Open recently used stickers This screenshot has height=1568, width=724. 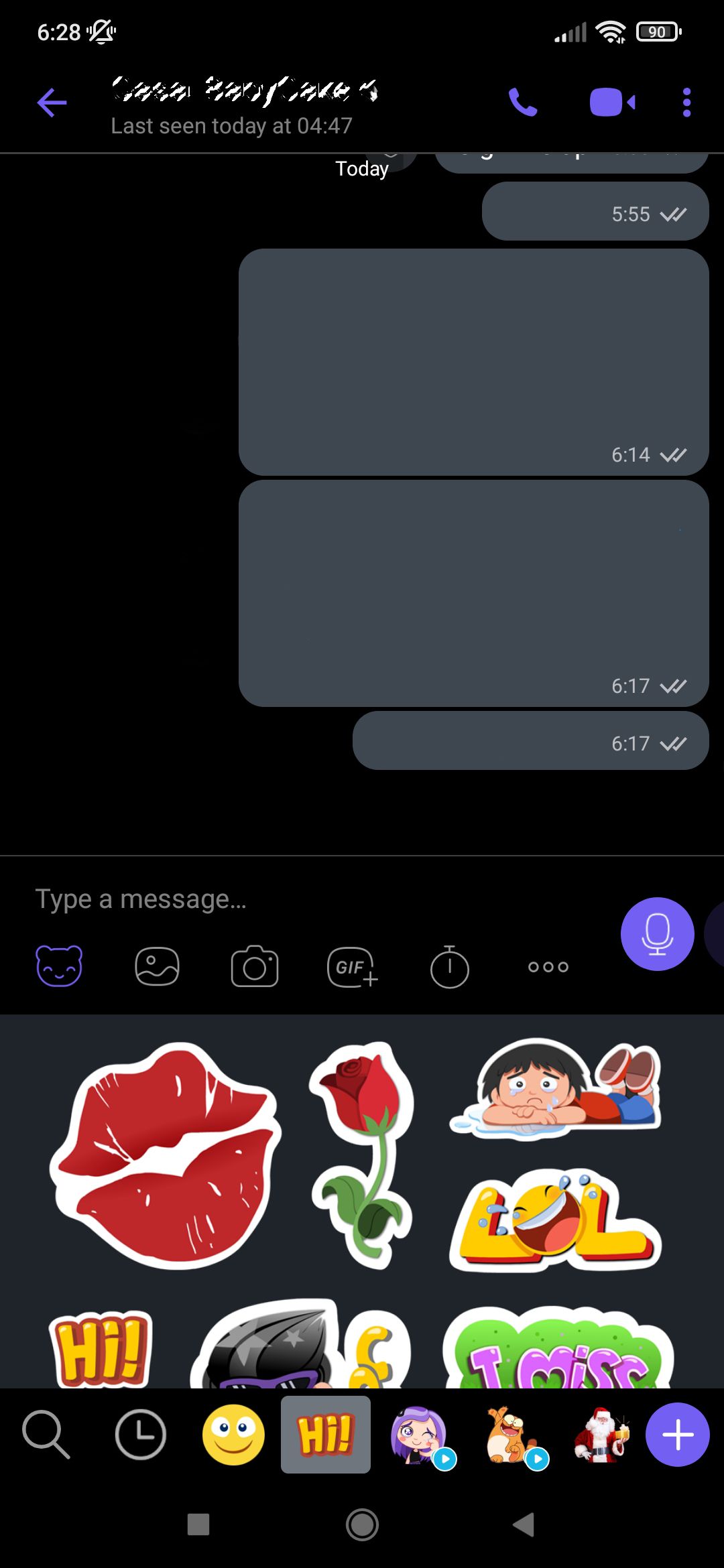[139, 1435]
